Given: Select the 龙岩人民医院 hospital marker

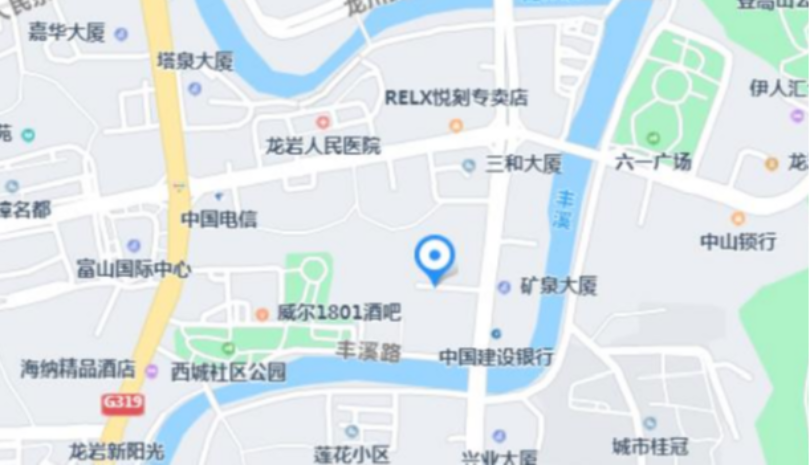Looking at the screenshot, I should click(x=323, y=122).
